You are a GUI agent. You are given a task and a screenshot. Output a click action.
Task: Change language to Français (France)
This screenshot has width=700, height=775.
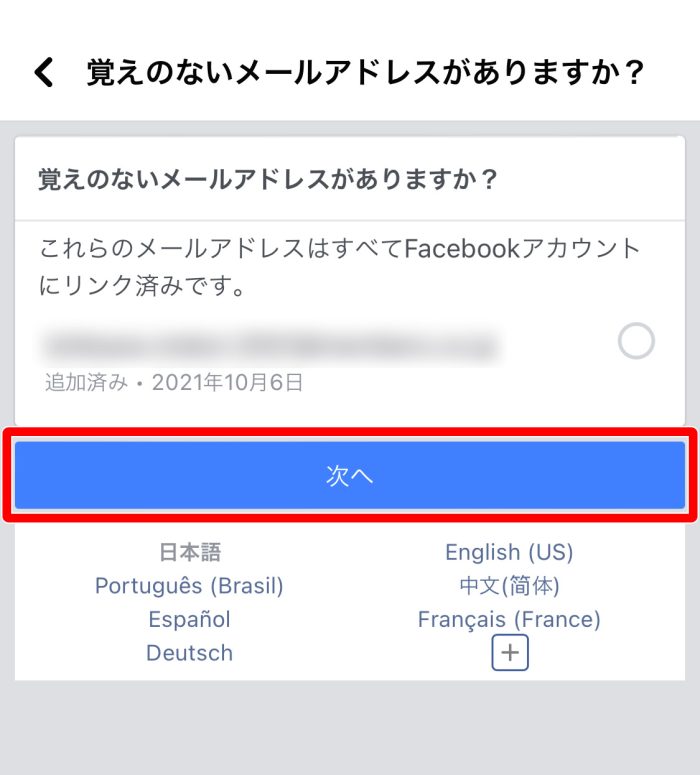(x=509, y=620)
